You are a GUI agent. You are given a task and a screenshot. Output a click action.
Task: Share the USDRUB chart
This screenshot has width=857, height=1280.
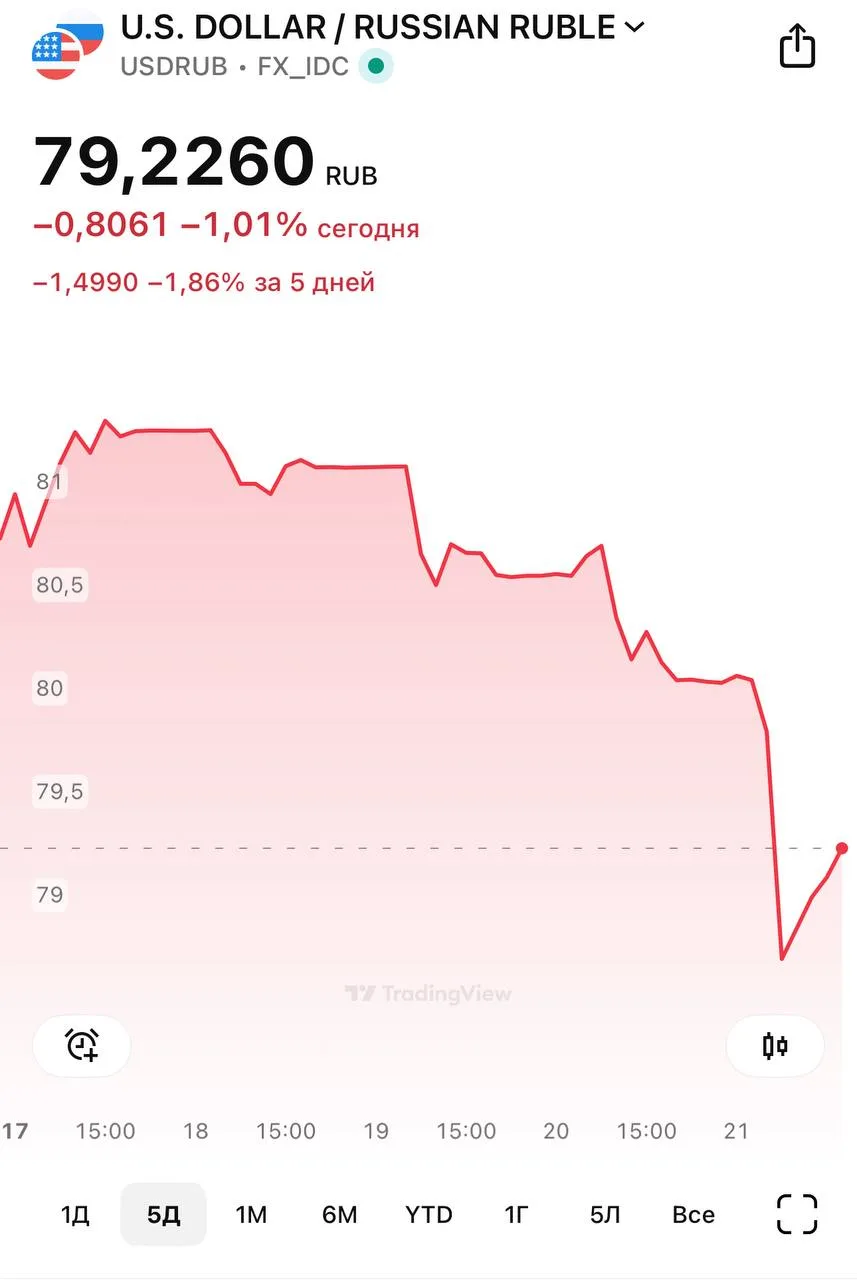pos(797,45)
